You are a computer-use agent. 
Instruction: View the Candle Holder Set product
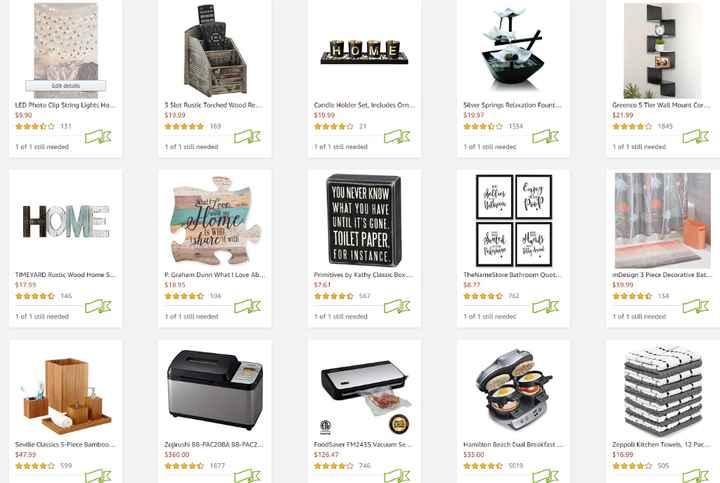tap(362, 104)
